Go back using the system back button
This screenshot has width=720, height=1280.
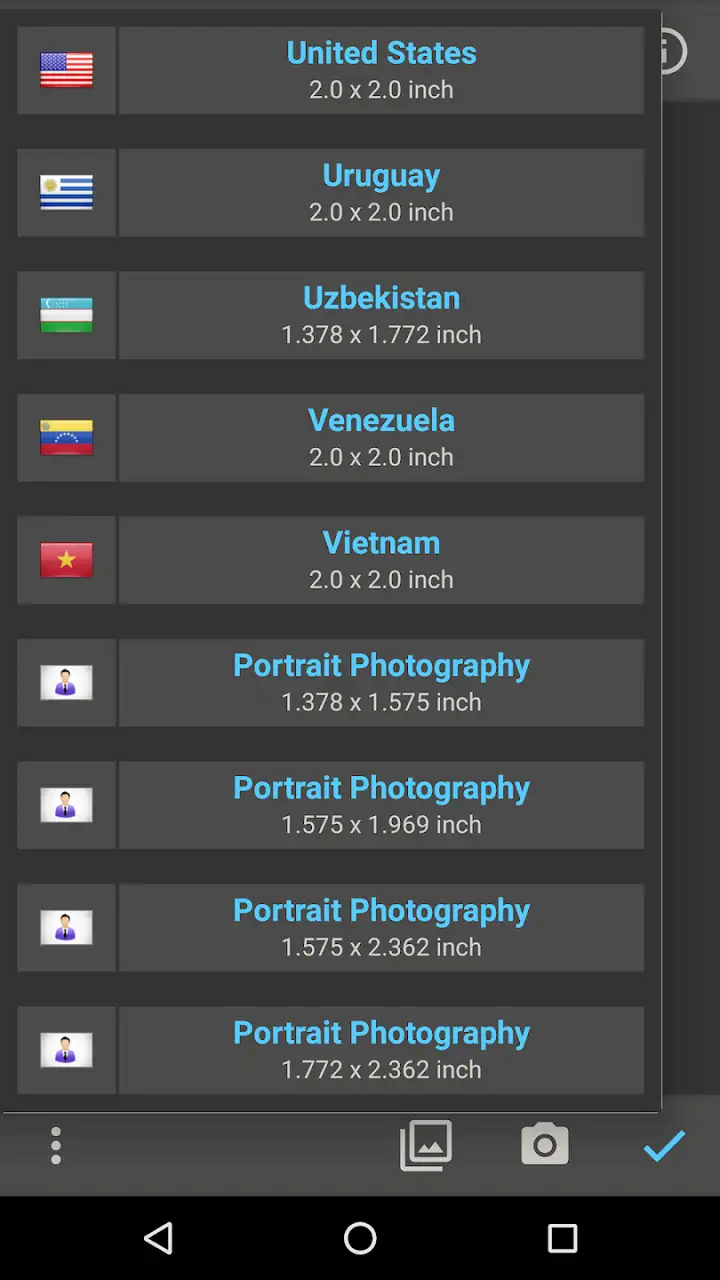coord(158,1238)
